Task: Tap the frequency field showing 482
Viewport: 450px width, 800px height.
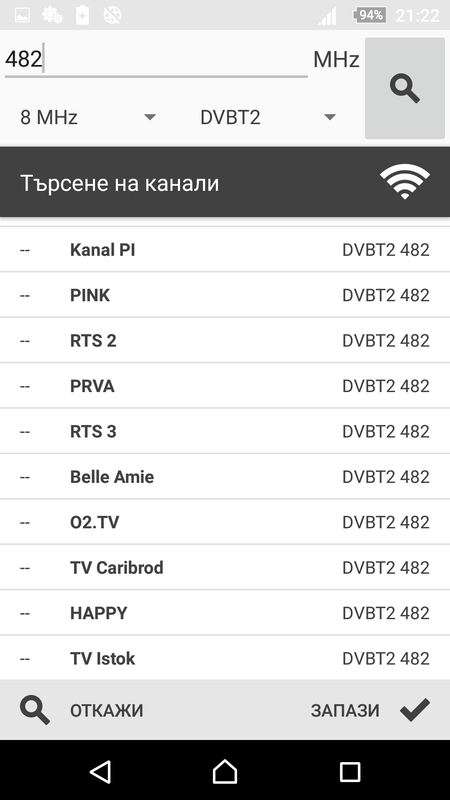Action: (x=156, y=59)
